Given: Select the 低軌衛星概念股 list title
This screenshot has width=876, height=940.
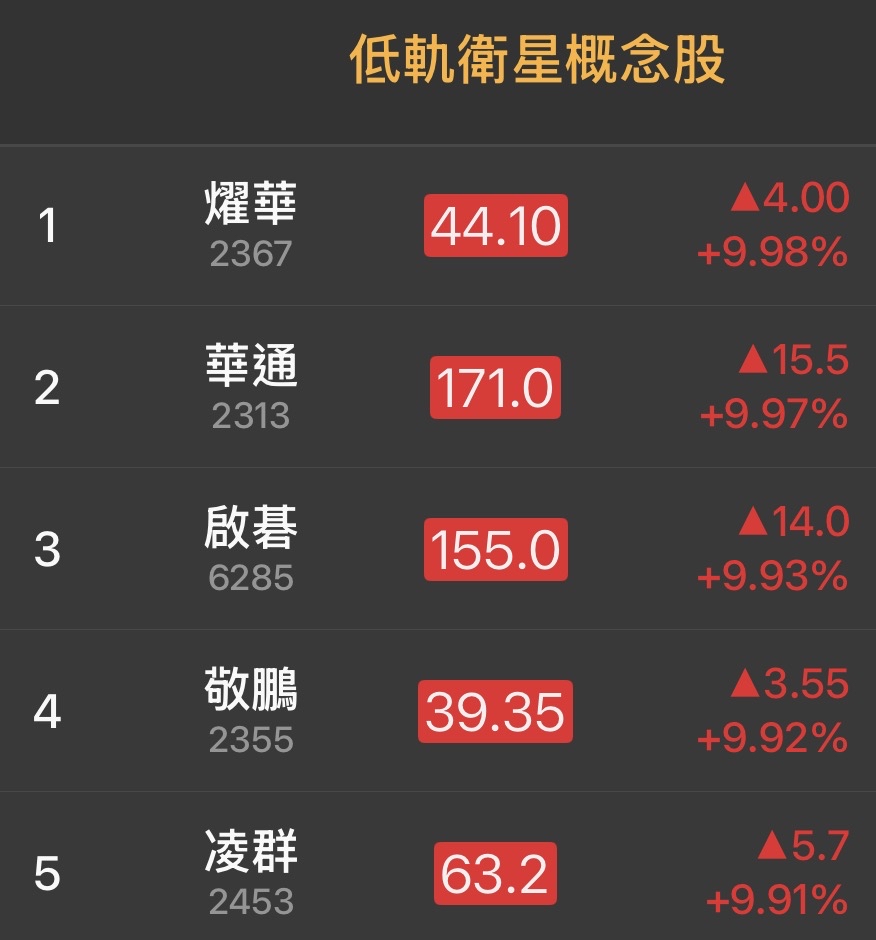Looking at the screenshot, I should (x=540, y=57).
